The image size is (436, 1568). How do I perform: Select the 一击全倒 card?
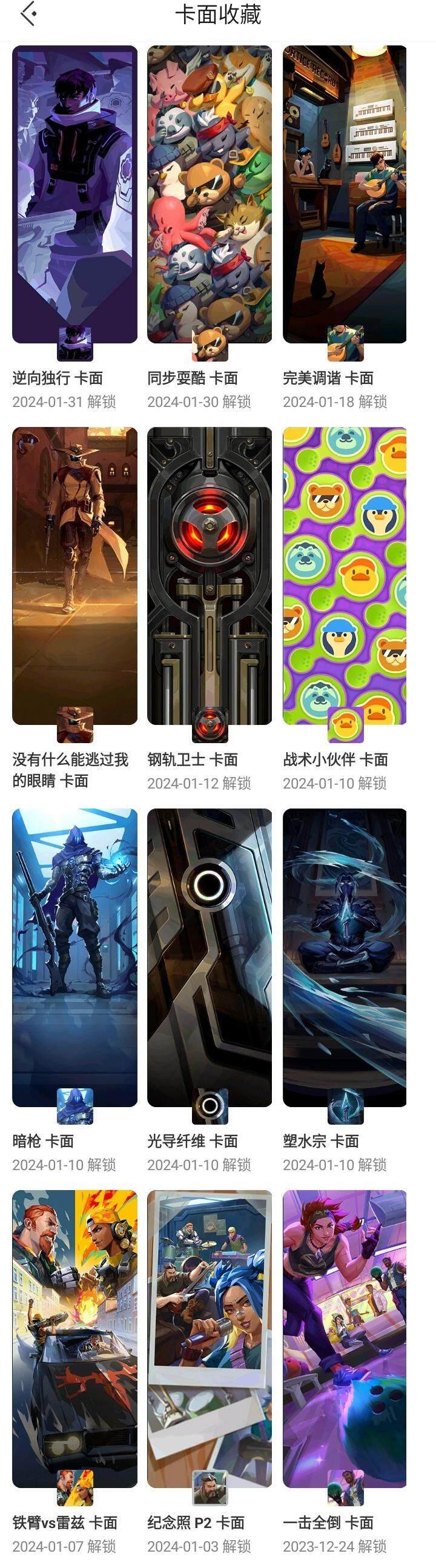[345, 1339]
